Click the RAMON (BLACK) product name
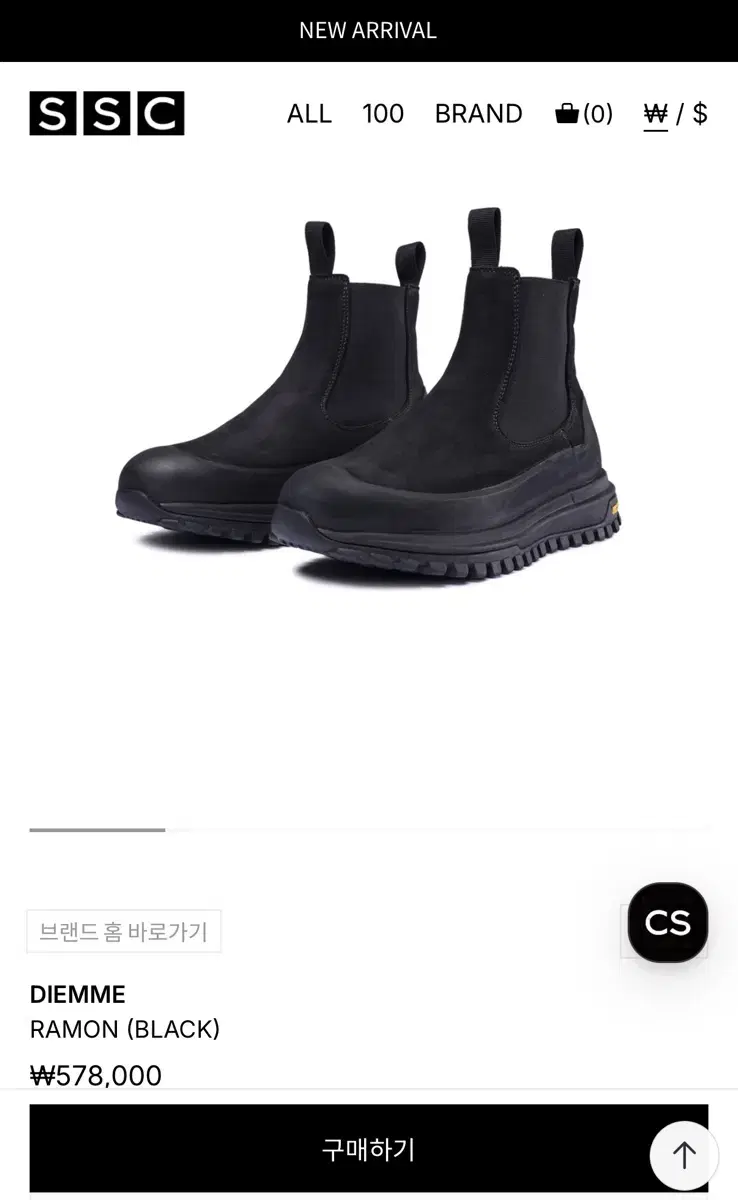Screen dimensions: 738x1200 [x=124, y=1029]
